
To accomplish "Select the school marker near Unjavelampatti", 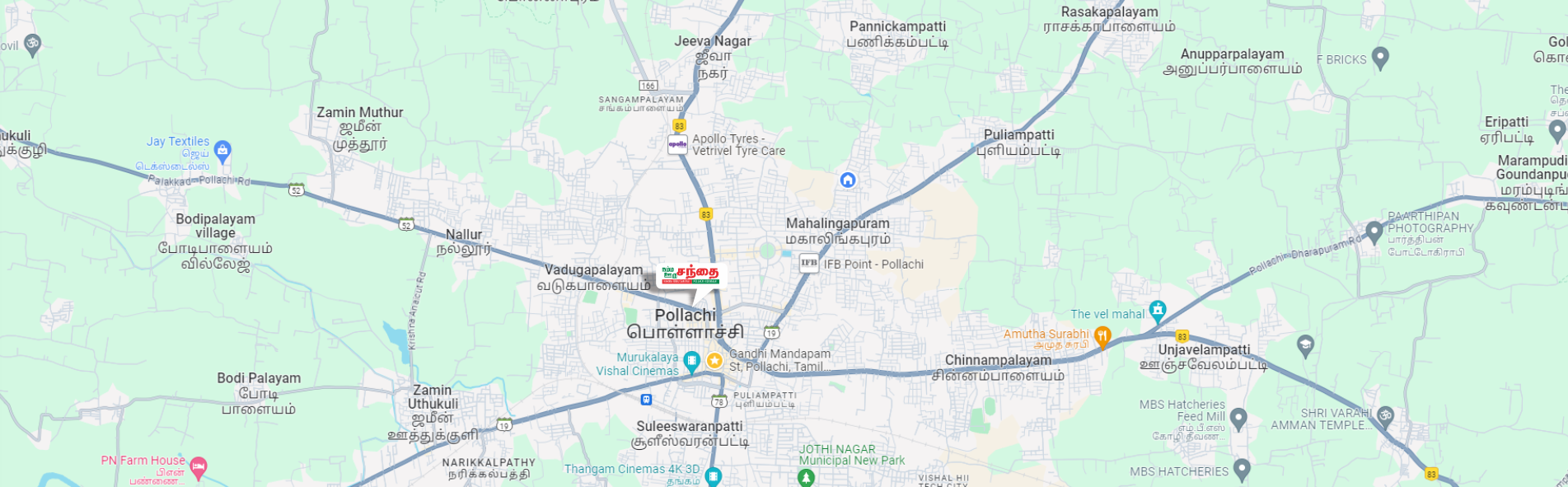I will (x=1305, y=344).
